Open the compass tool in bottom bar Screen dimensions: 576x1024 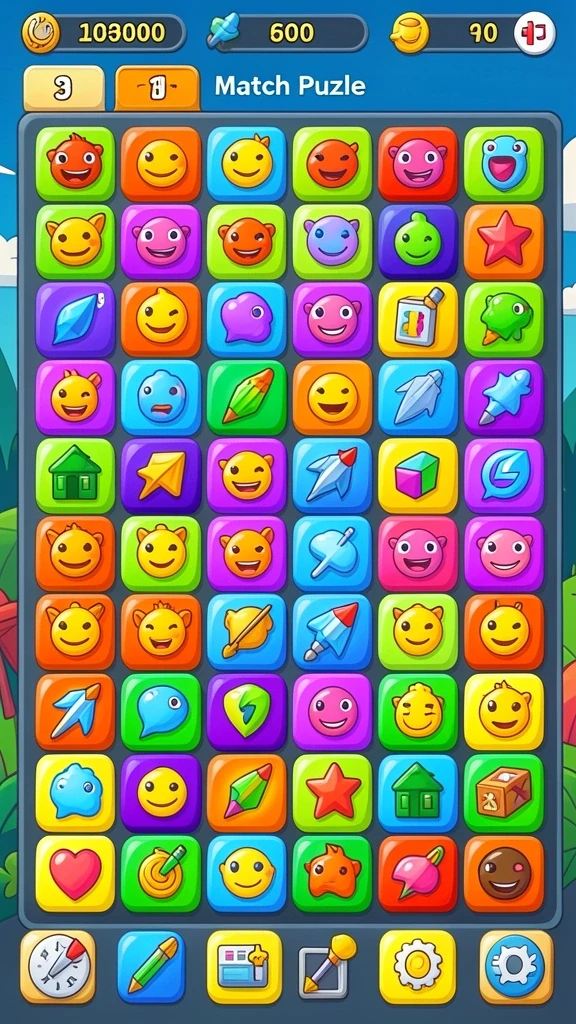pos(57,967)
